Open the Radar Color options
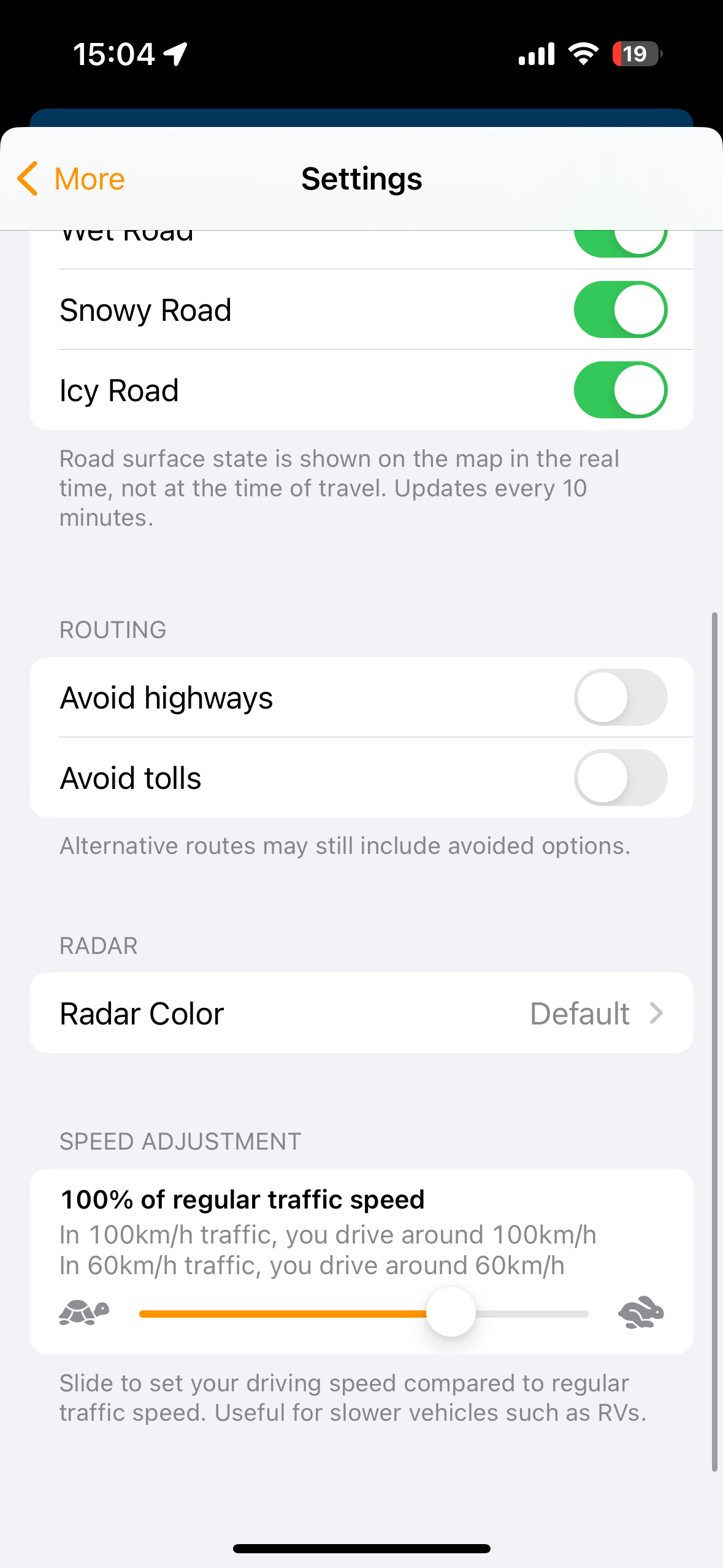Image resolution: width=723 pixels, height=1568 pixels. point(362,1013)
